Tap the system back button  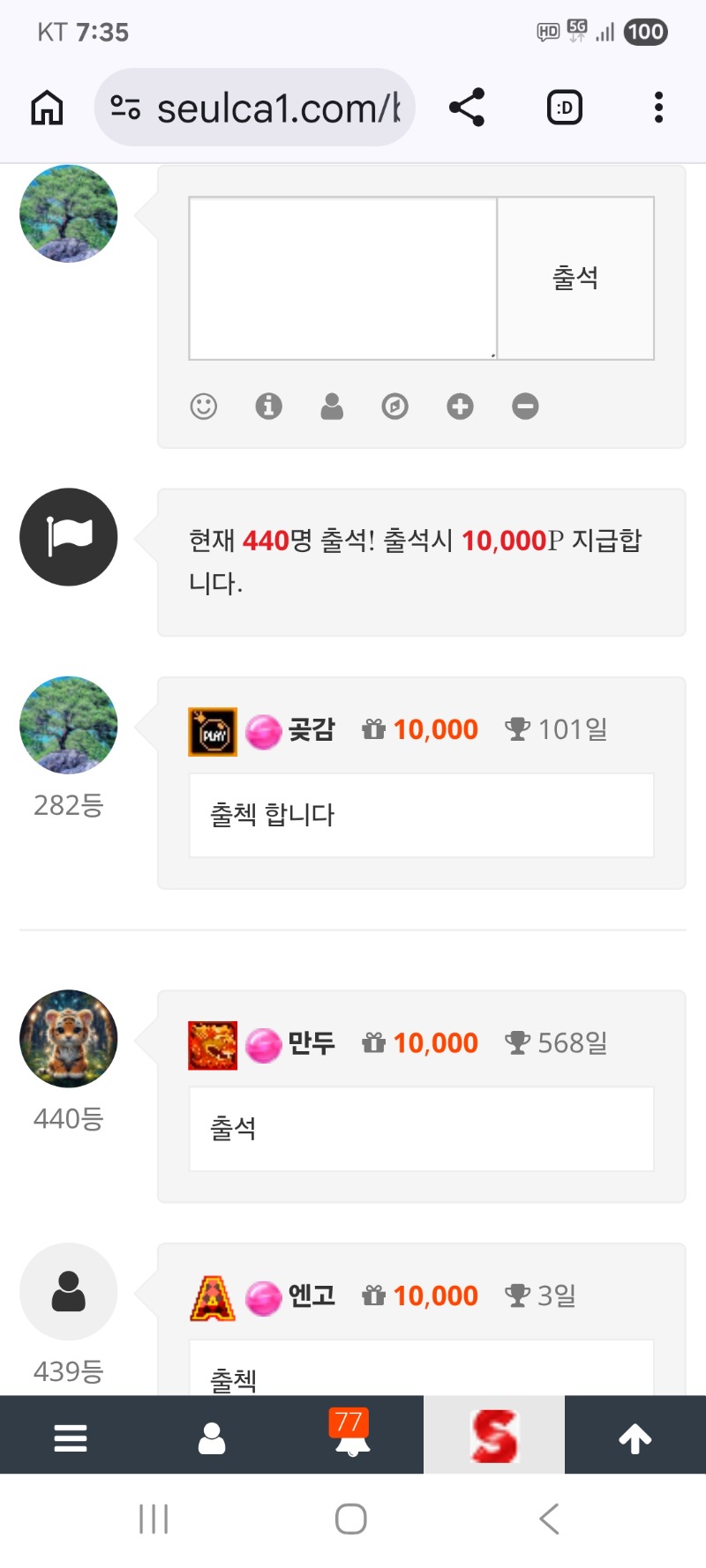(x=549, y=1519)
